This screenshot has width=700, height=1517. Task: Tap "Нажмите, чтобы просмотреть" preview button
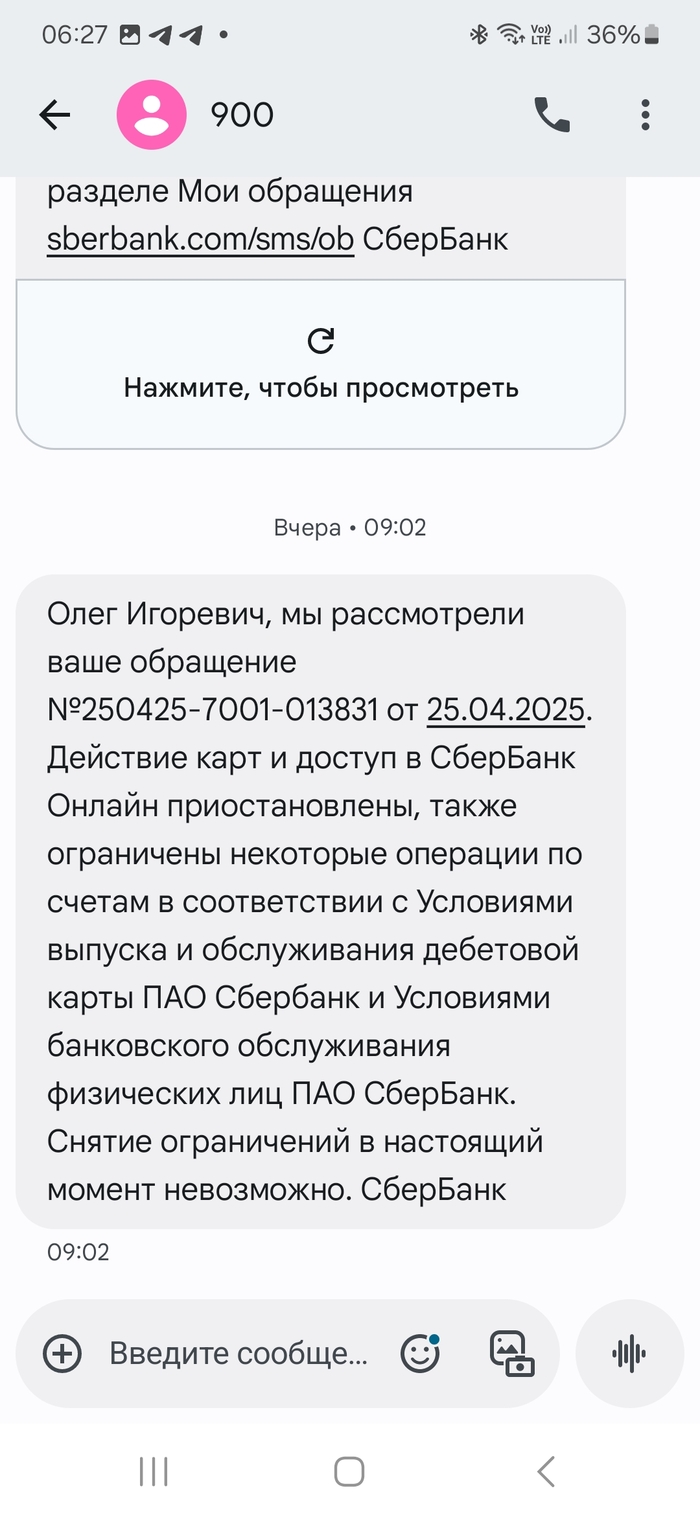320,365
